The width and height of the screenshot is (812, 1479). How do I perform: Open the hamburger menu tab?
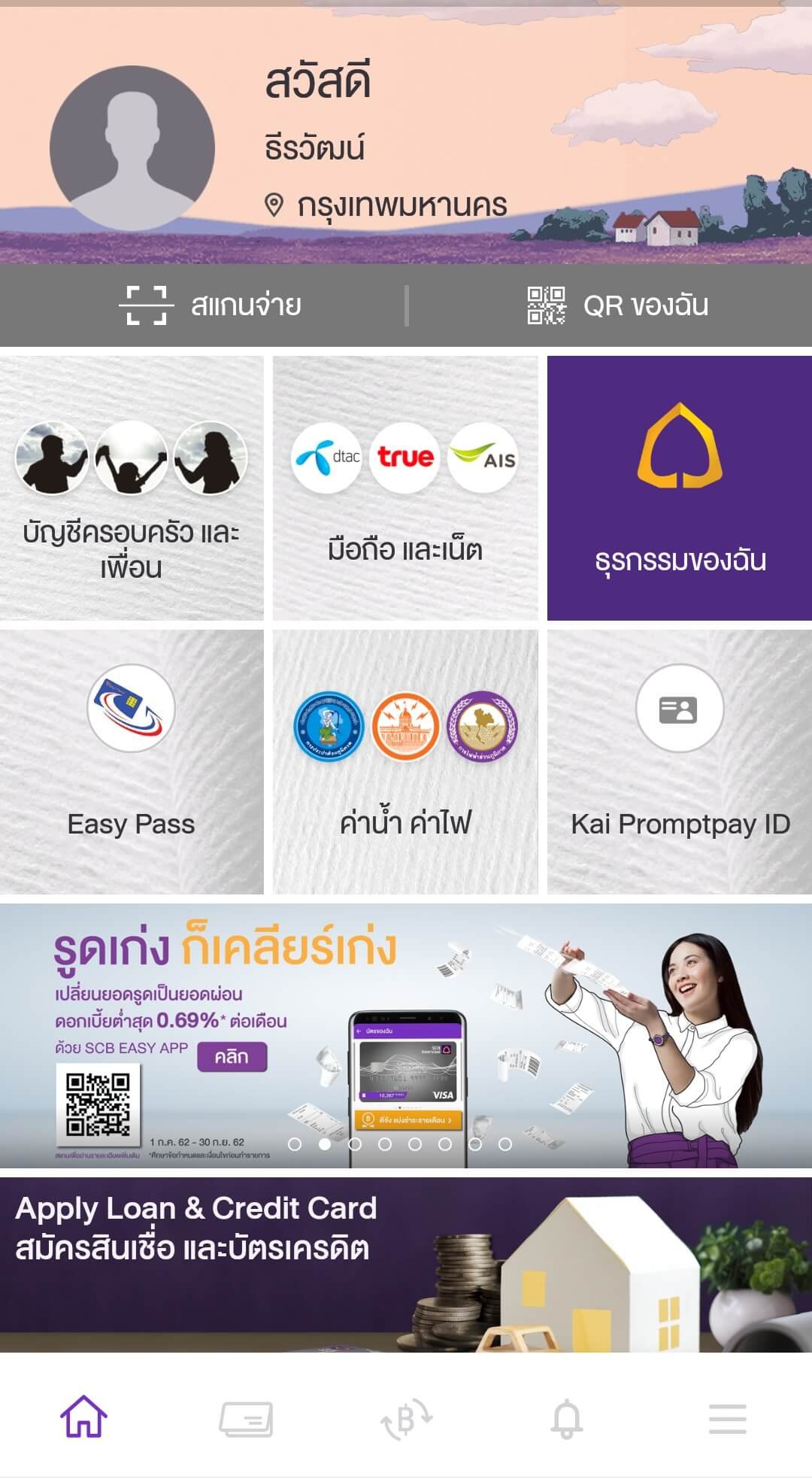click(727, 1419)
